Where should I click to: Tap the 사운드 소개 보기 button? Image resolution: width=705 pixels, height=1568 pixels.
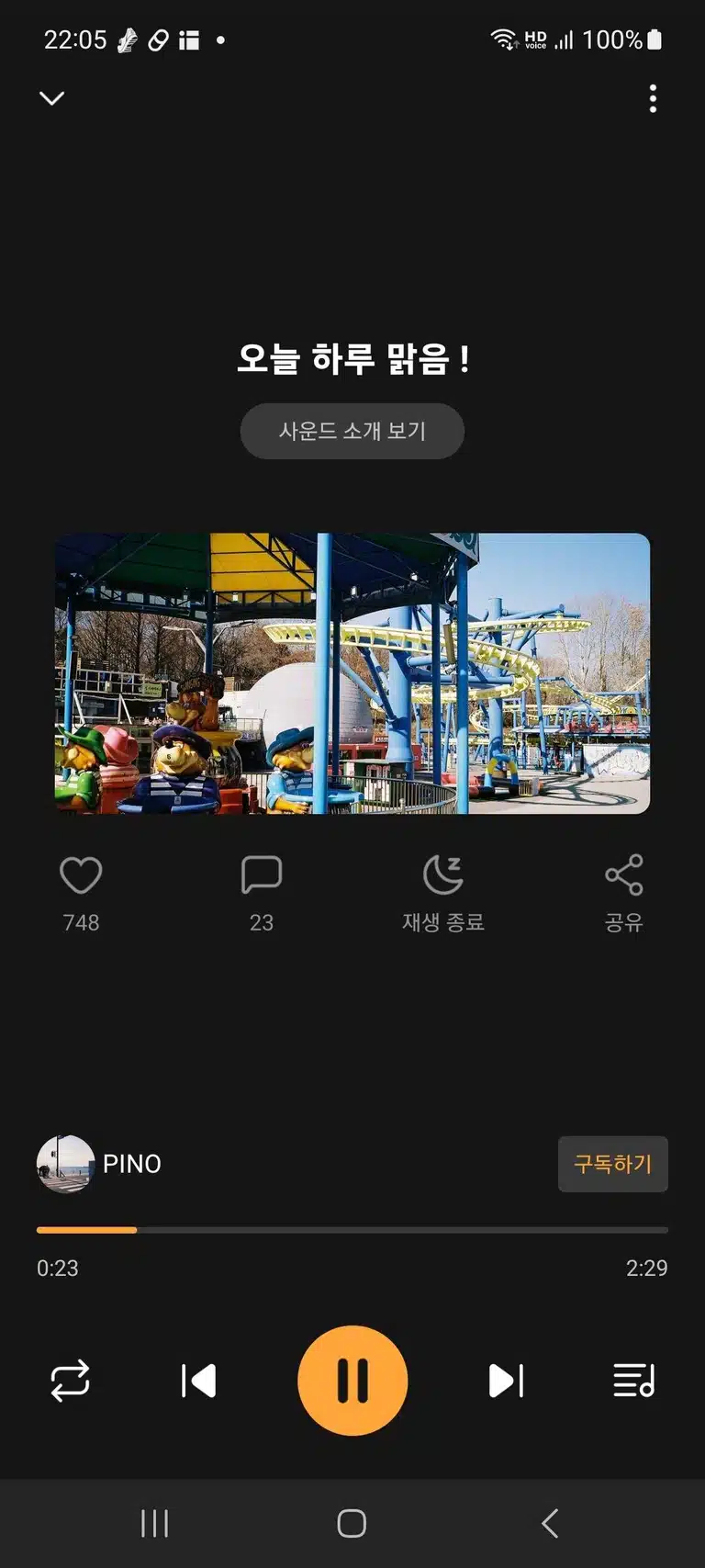(x=352, y=431)
